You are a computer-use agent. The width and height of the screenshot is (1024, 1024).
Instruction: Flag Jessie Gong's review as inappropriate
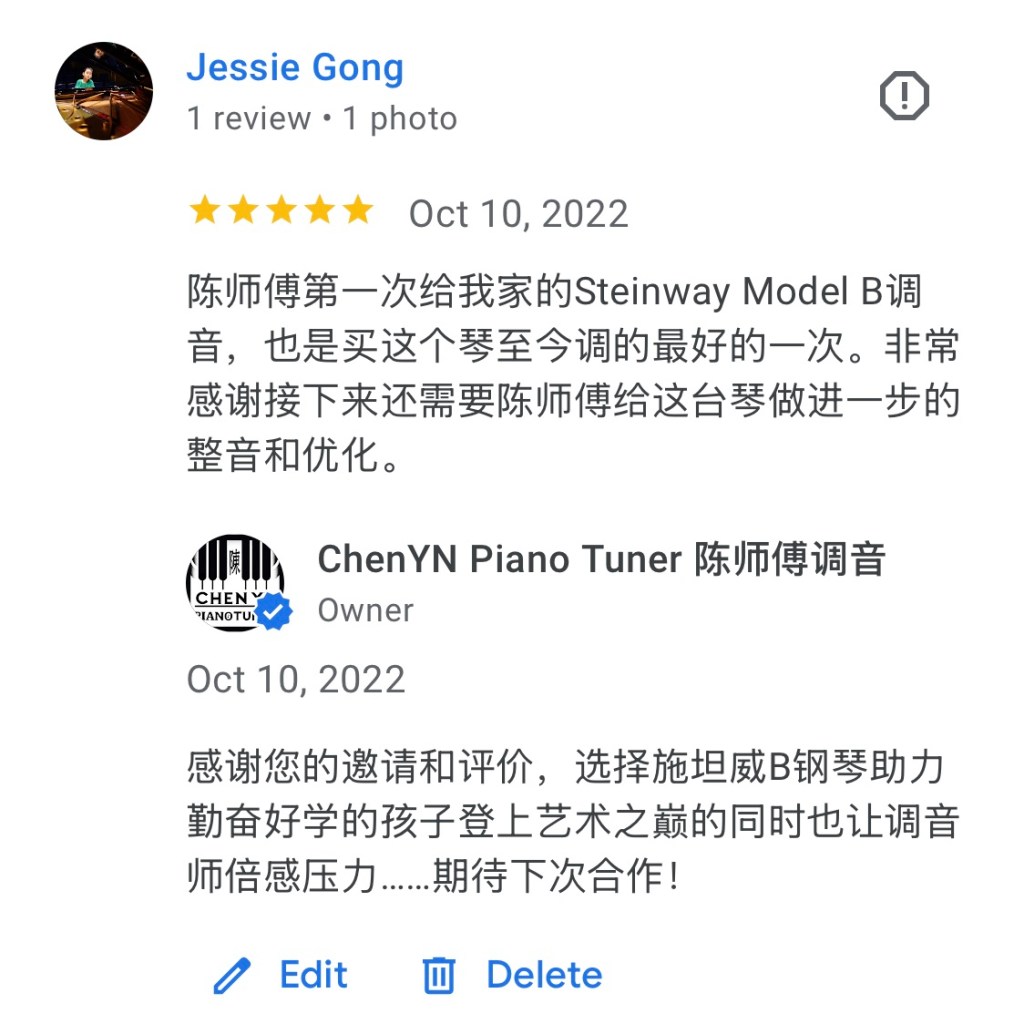904,96
